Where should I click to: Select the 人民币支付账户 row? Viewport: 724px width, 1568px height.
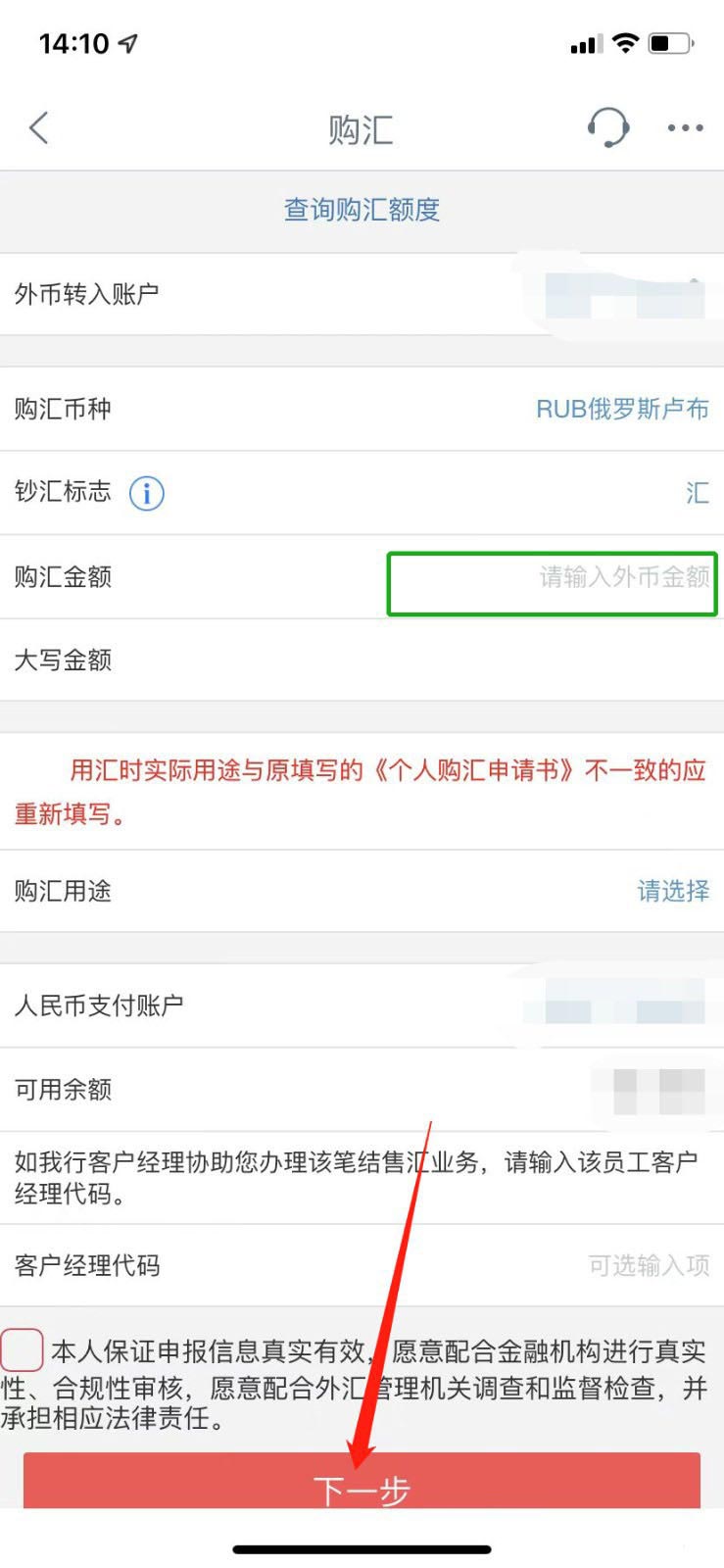362,1005
